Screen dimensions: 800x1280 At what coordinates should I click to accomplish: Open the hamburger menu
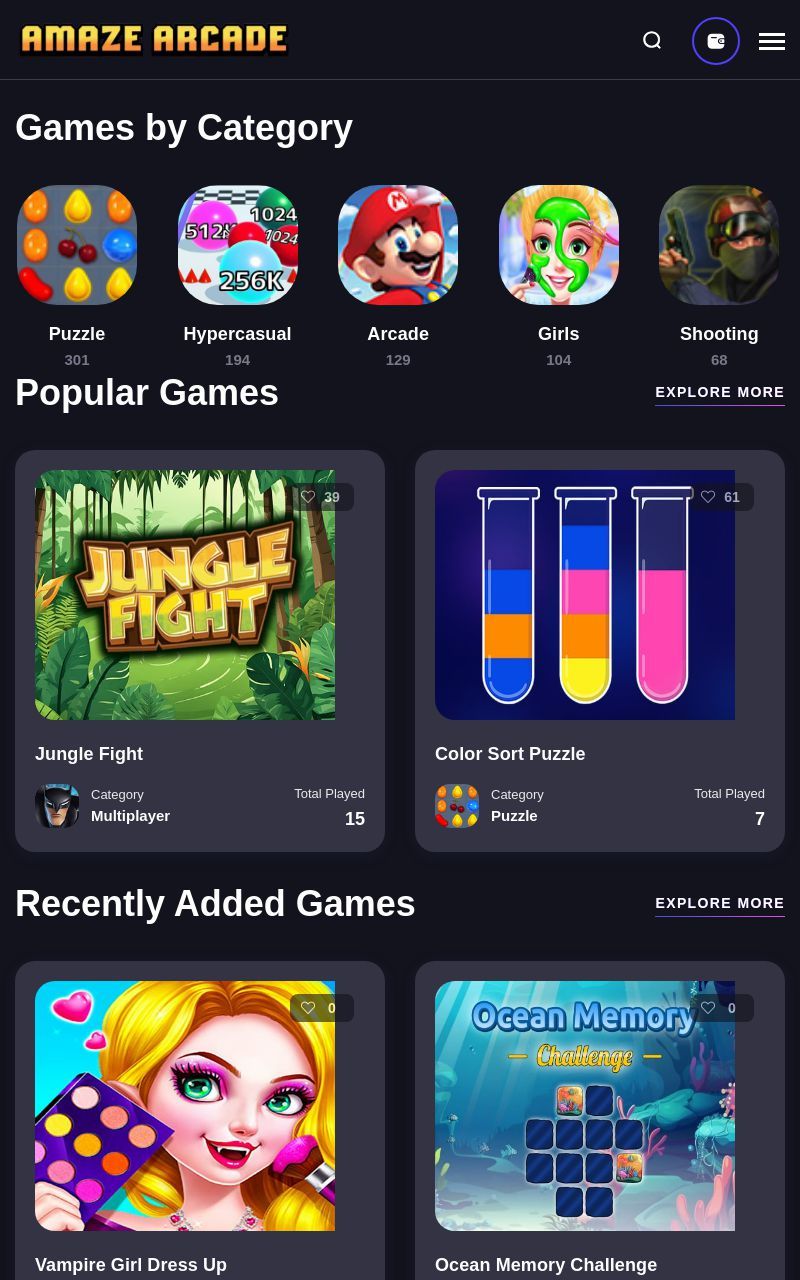(771, 41)
